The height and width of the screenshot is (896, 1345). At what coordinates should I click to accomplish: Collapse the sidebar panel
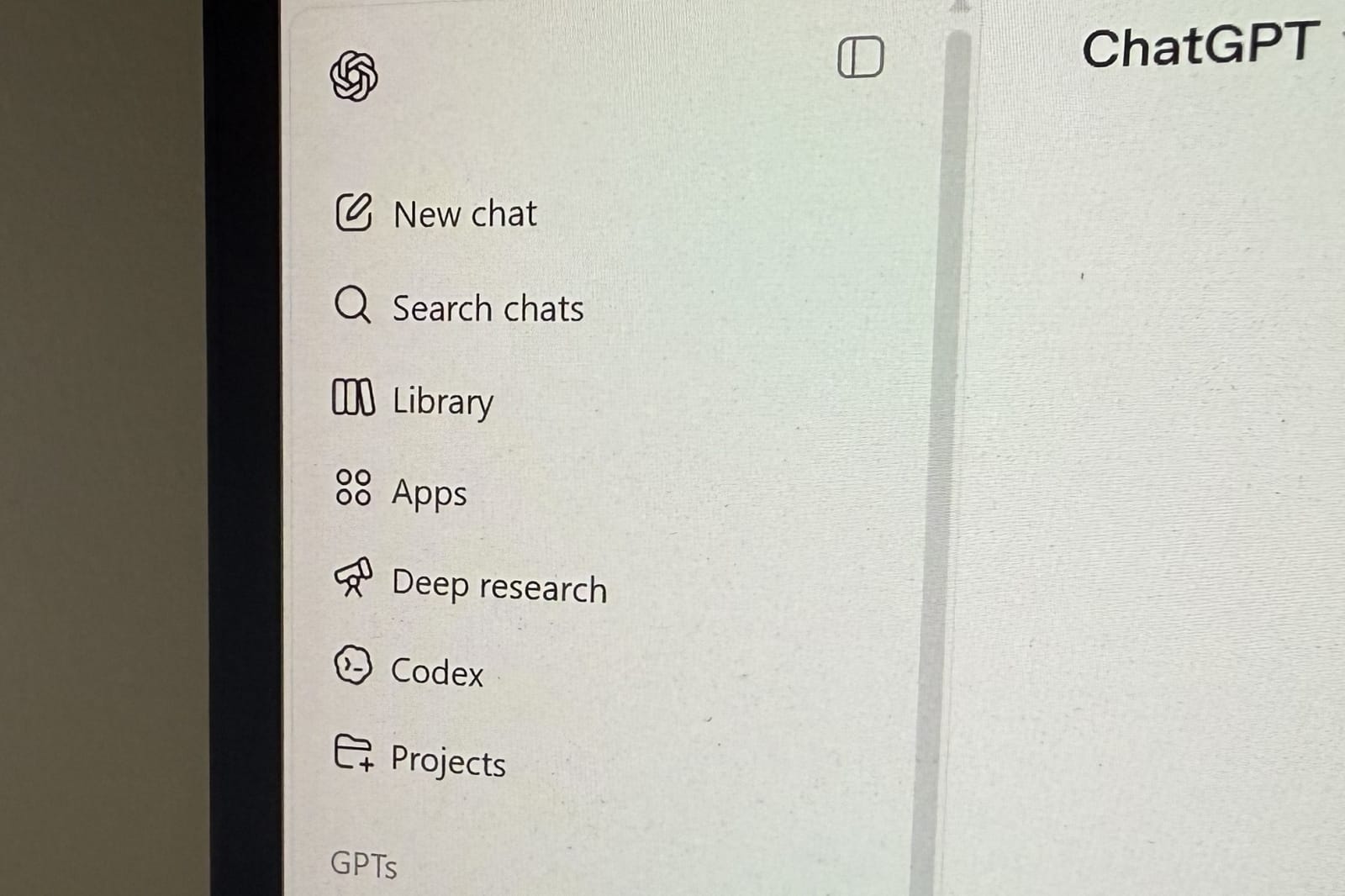click(860, 58)
